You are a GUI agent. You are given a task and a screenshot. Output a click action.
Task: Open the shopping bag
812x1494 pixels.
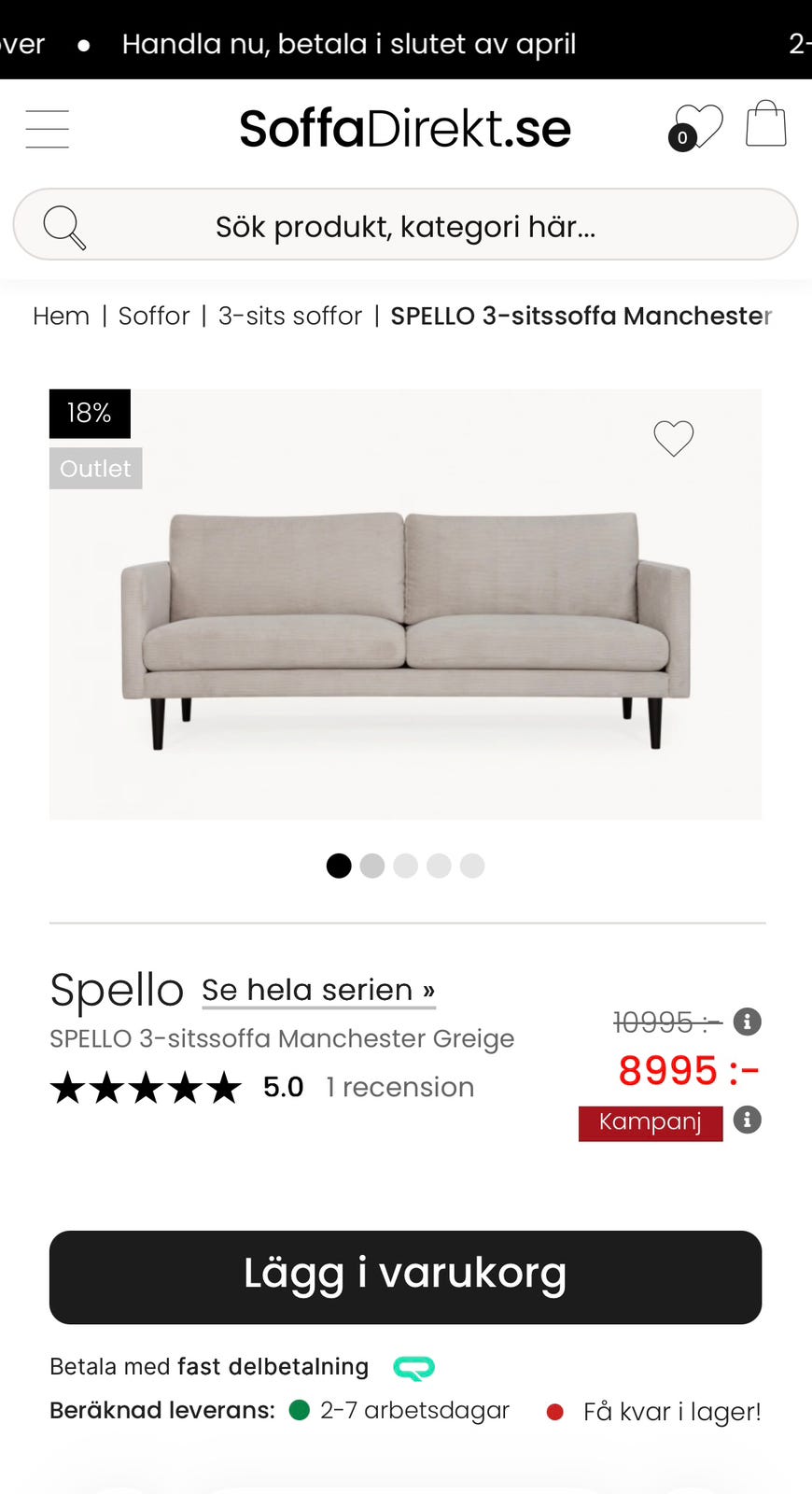tap(766, 122)
